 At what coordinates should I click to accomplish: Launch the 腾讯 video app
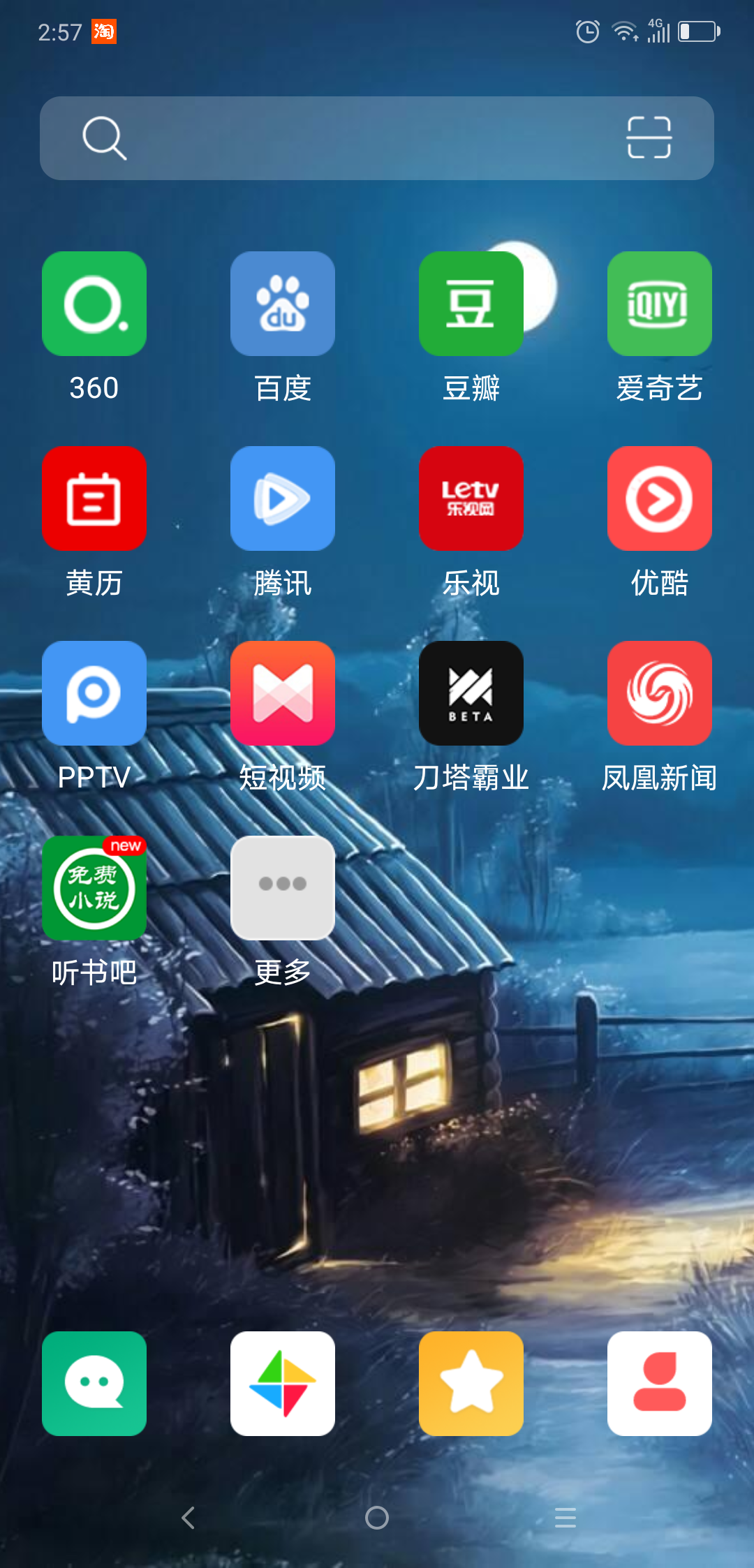coord(283,498)
